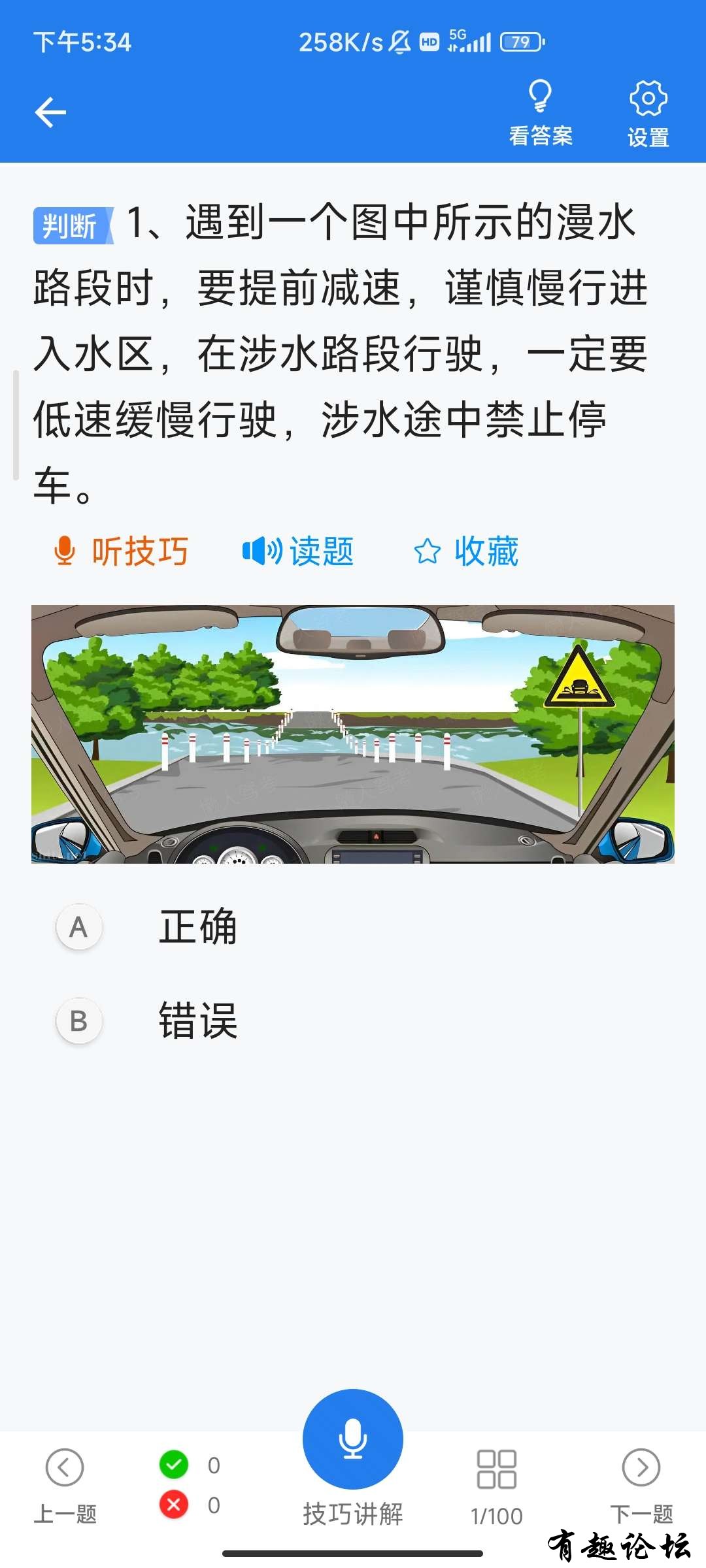Open the flooded road question image
The image size is (706, 1568).
point(353,734)
